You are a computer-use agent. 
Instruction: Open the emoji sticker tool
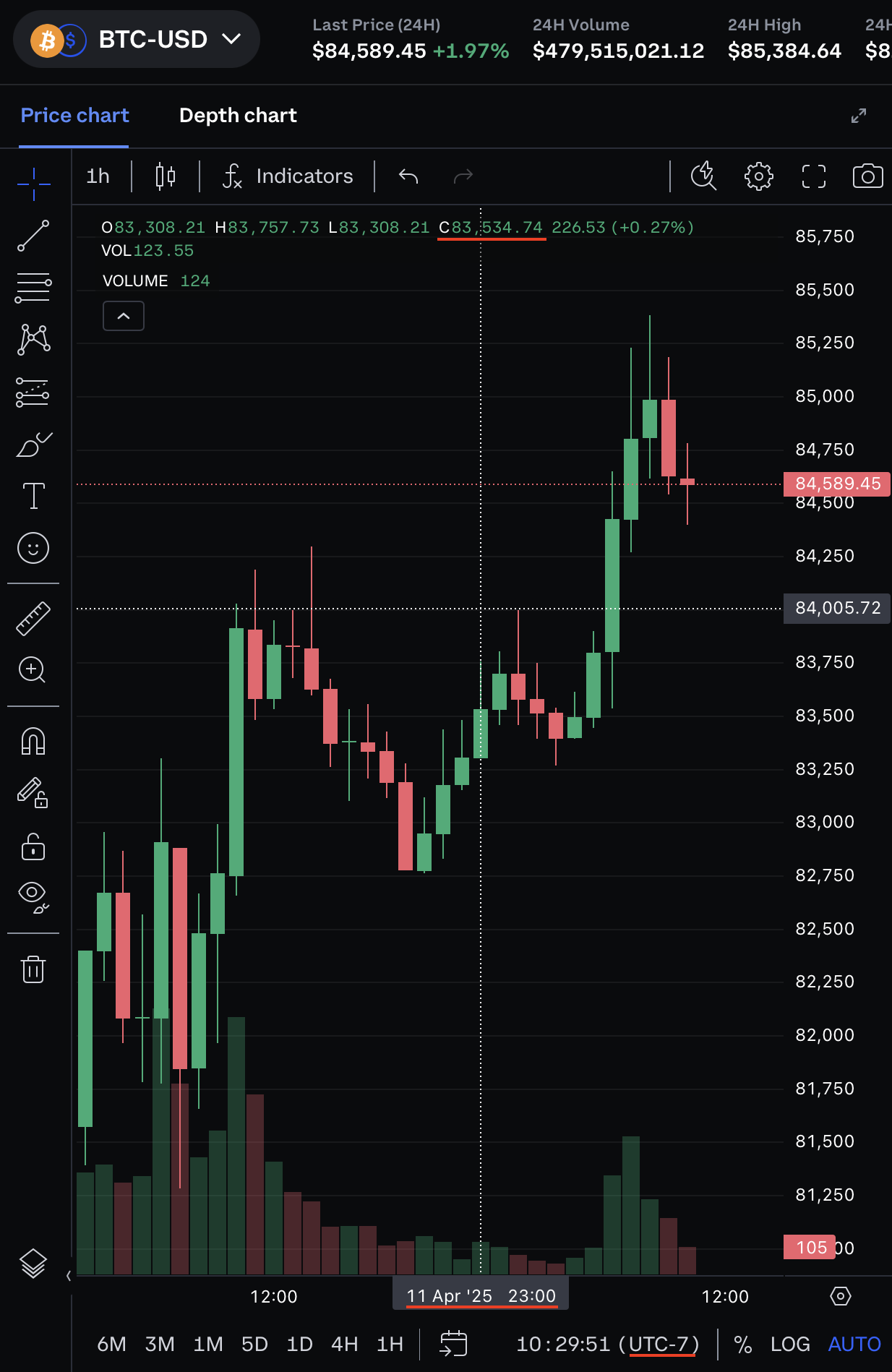33,548
